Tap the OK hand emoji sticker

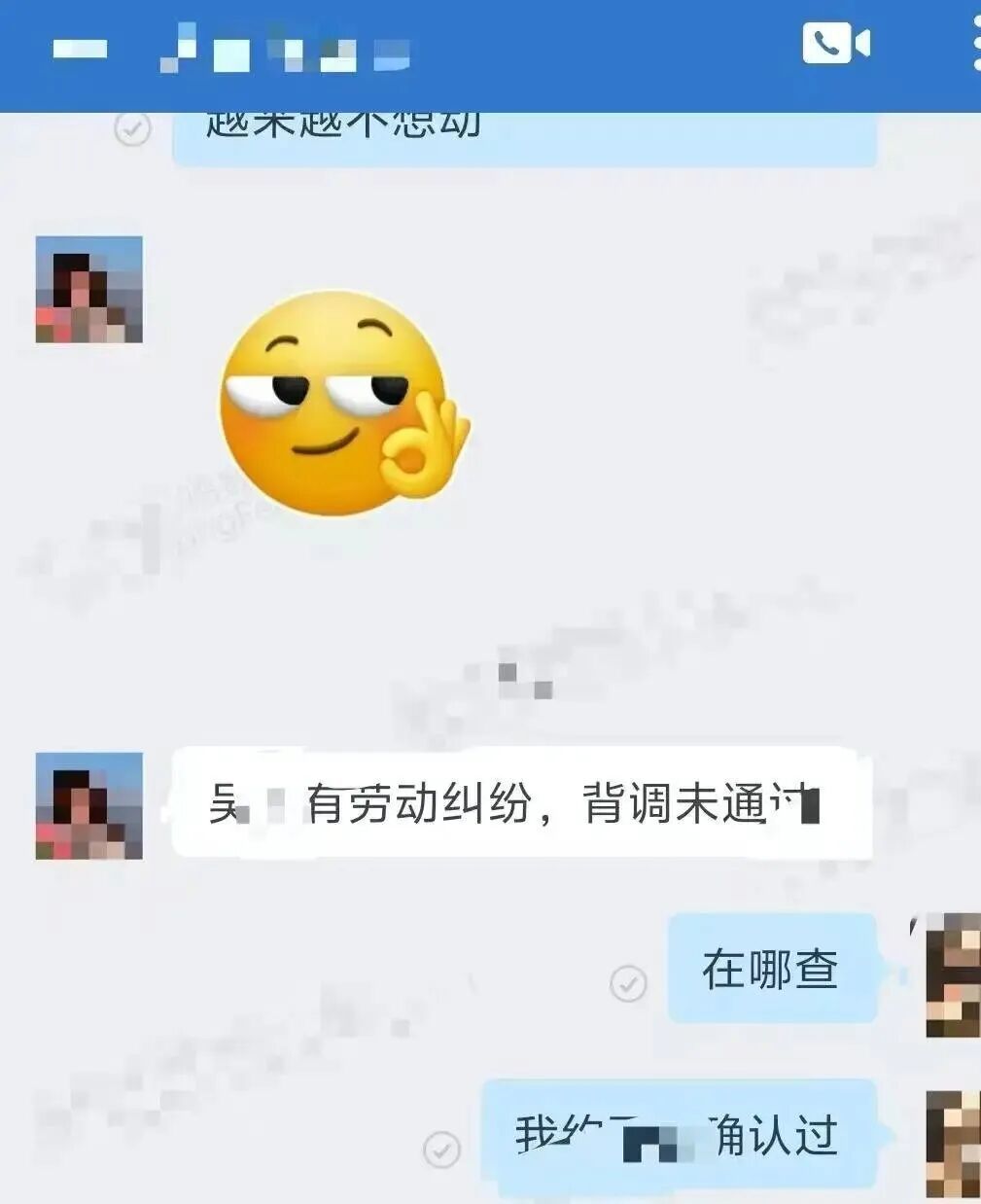[x=344, y=403]
